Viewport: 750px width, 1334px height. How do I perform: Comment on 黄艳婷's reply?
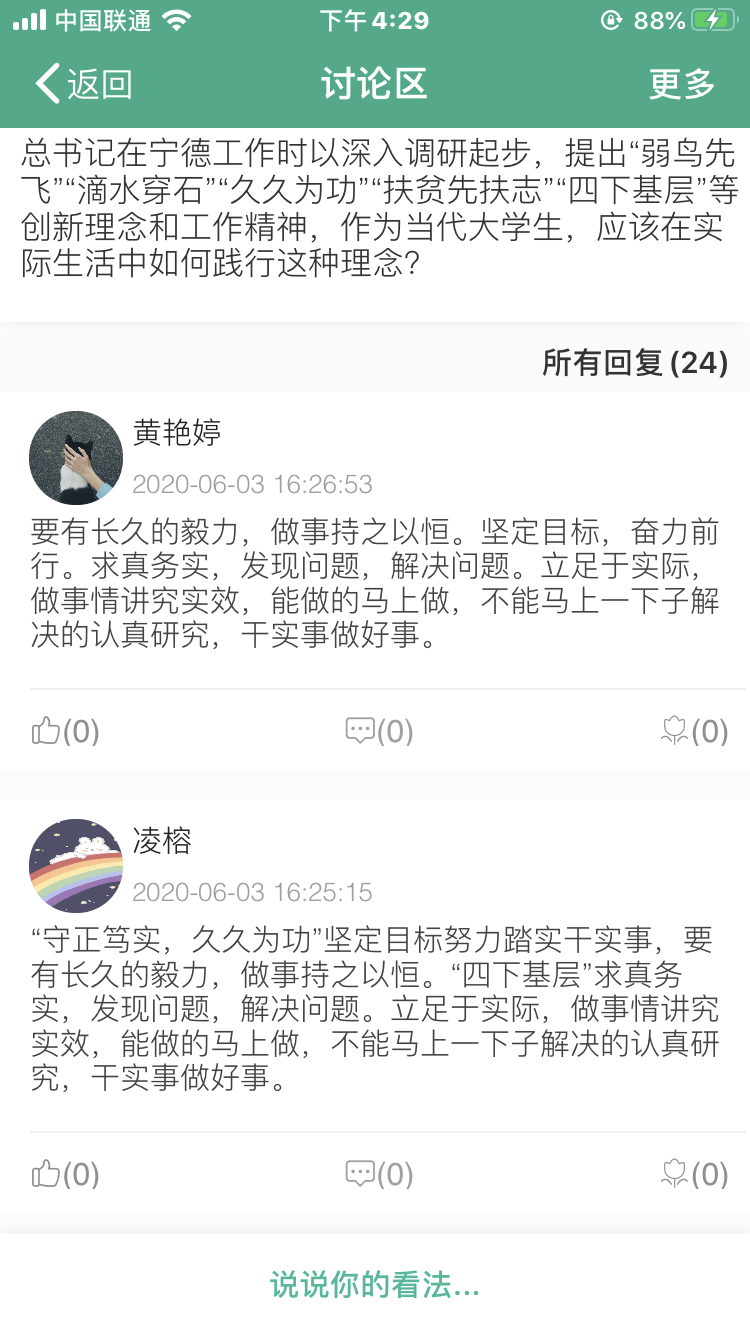(x=379, y=731)
